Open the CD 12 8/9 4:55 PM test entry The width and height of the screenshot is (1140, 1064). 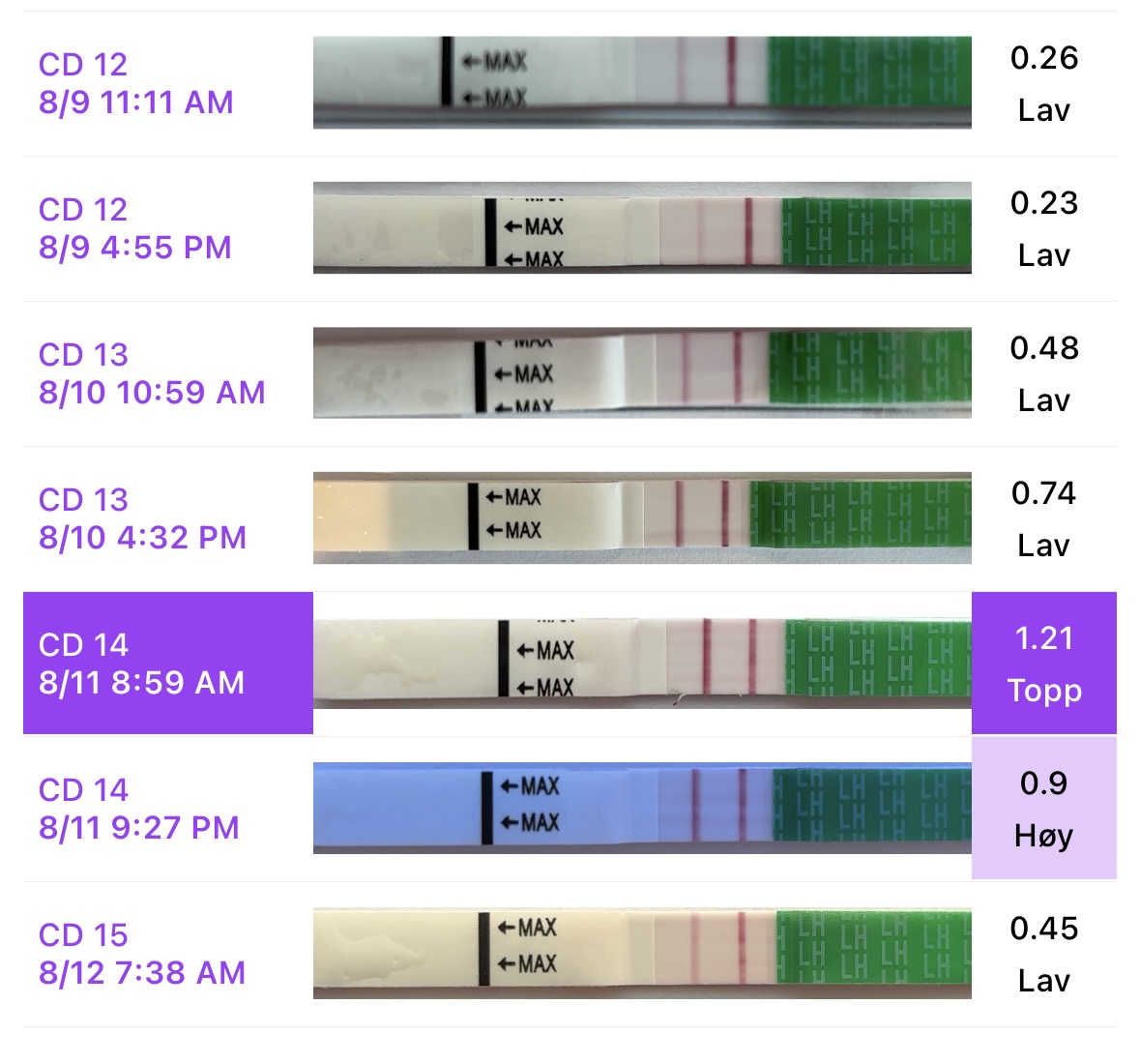(x=135, y=228)
